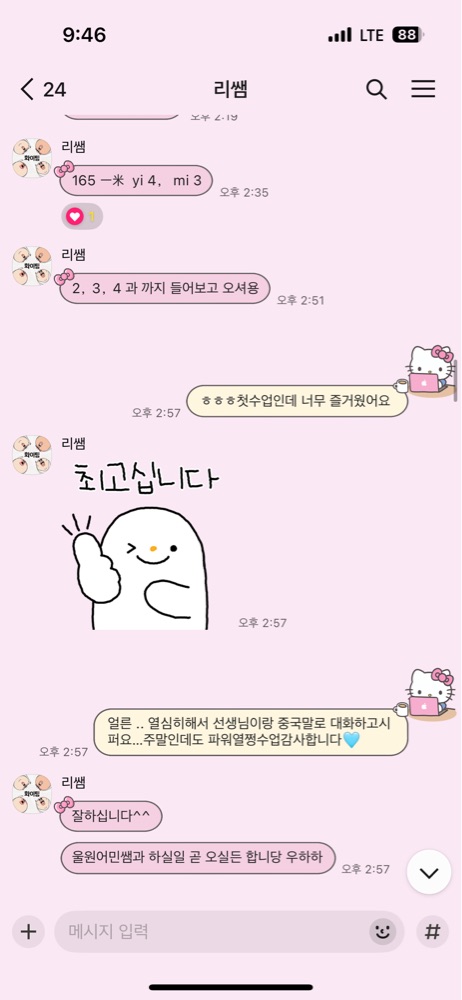462x1000 pixels.
Task: Open the chat room hamburger menu
Action: (423, 89)
